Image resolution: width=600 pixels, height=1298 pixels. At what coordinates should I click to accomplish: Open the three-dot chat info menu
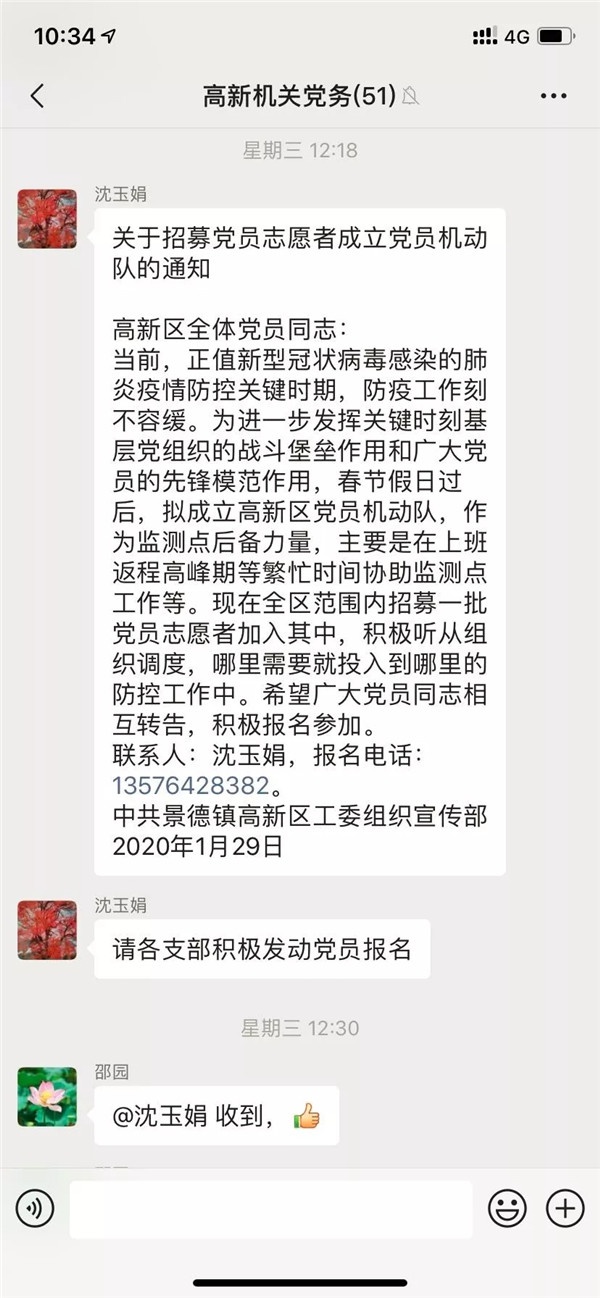click(x=553, y=96)
